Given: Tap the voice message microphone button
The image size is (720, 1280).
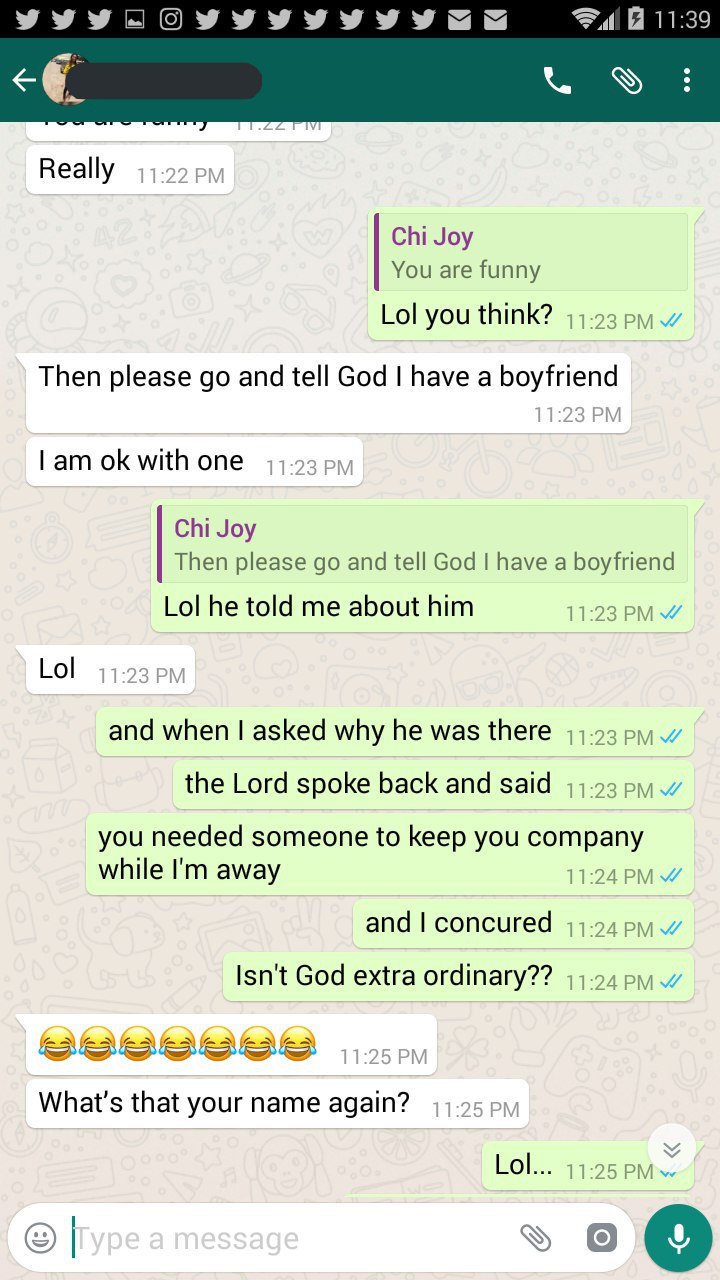Looking at the screenshot, I should point(679,1238).
